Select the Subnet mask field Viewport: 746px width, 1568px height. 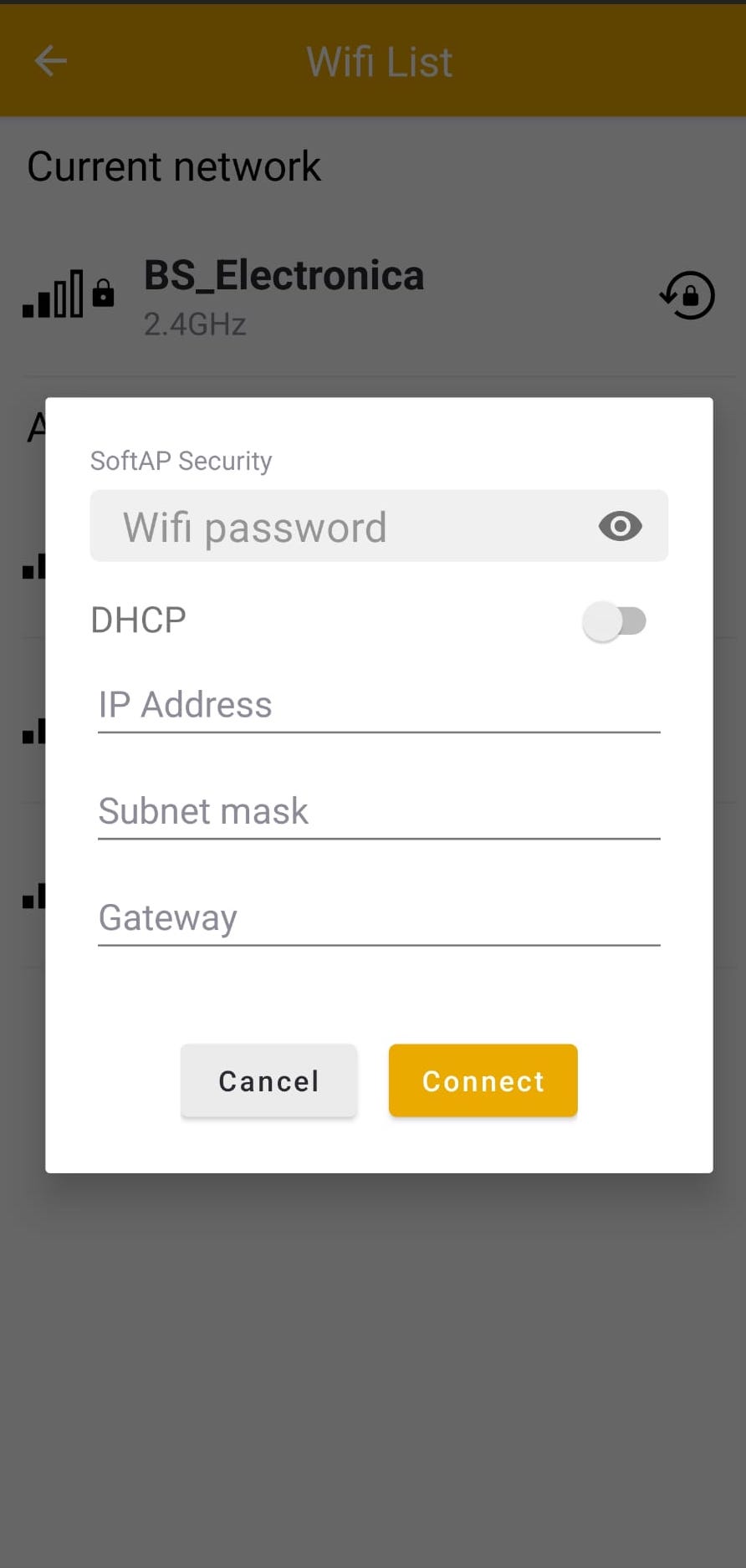(x=378, y=812)
